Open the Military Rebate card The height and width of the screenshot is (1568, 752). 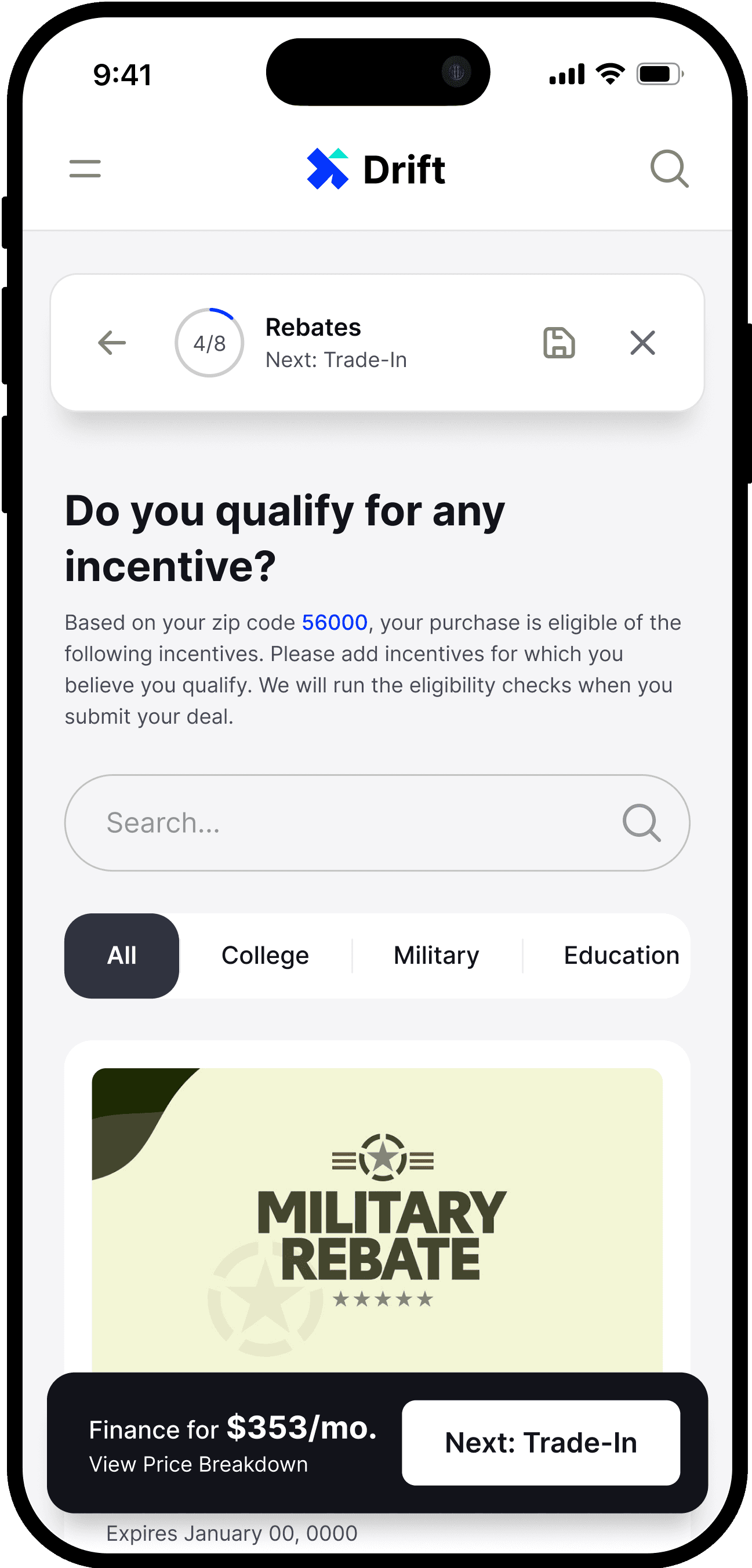click(x=377, y=1217)
